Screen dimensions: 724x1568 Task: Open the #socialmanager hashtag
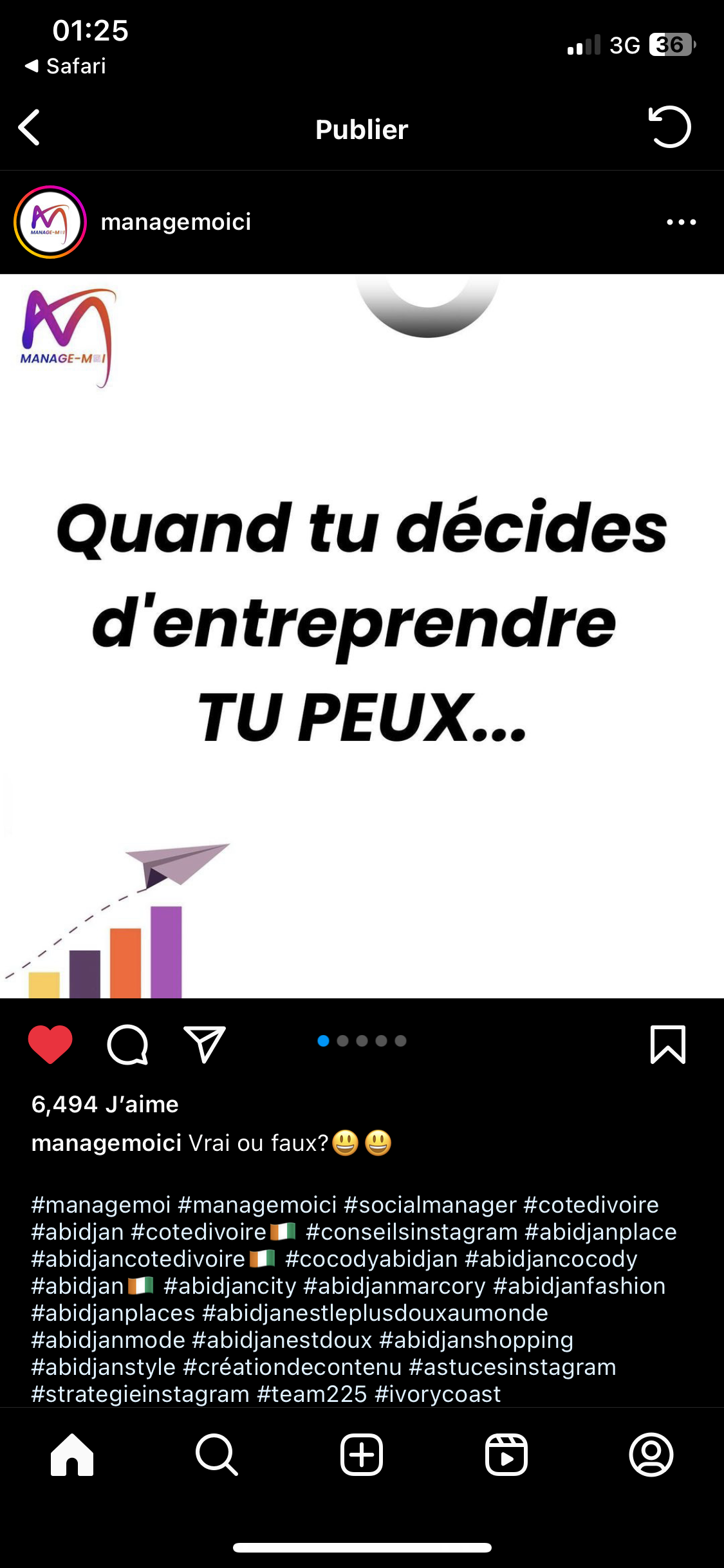tap(430, 1205)
